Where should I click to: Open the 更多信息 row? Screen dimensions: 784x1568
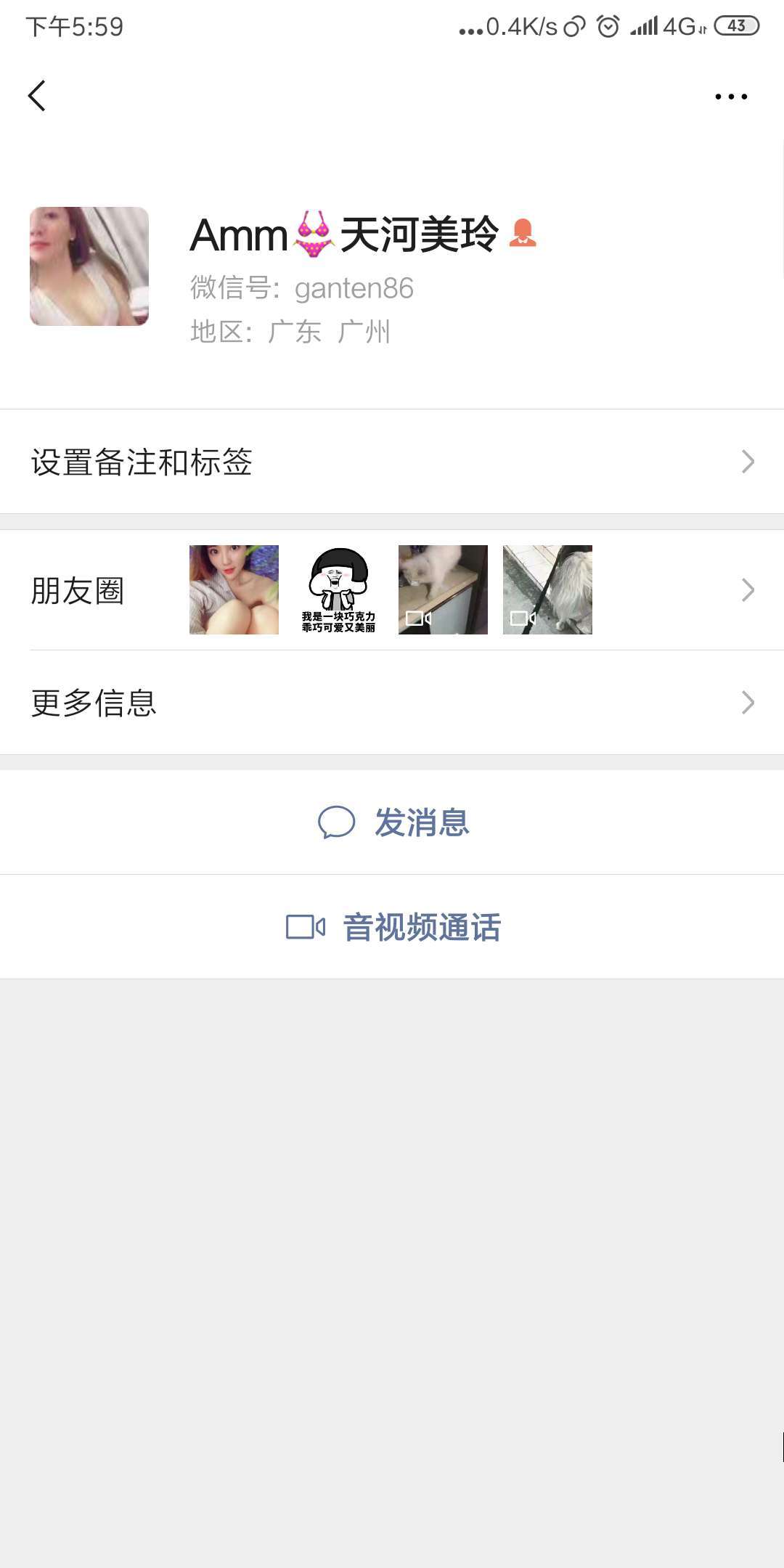click(x=392, y=703)
